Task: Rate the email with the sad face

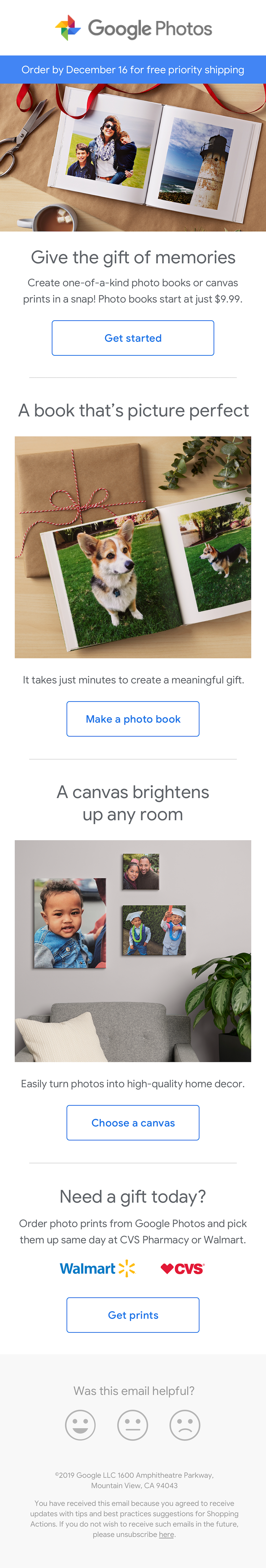Action: click(x=185, y=1424)
